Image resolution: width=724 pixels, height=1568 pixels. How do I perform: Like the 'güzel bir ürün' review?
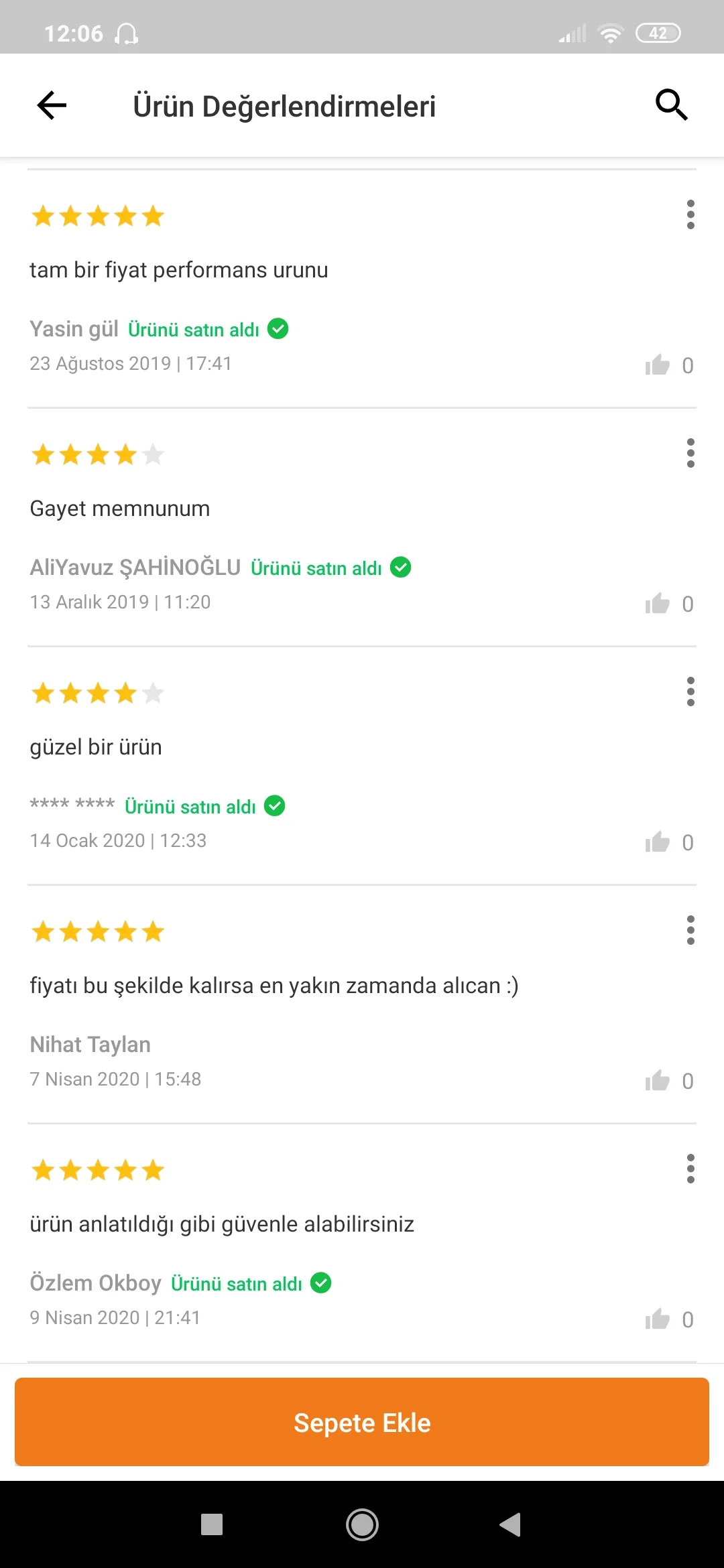[x=658, y=842]
